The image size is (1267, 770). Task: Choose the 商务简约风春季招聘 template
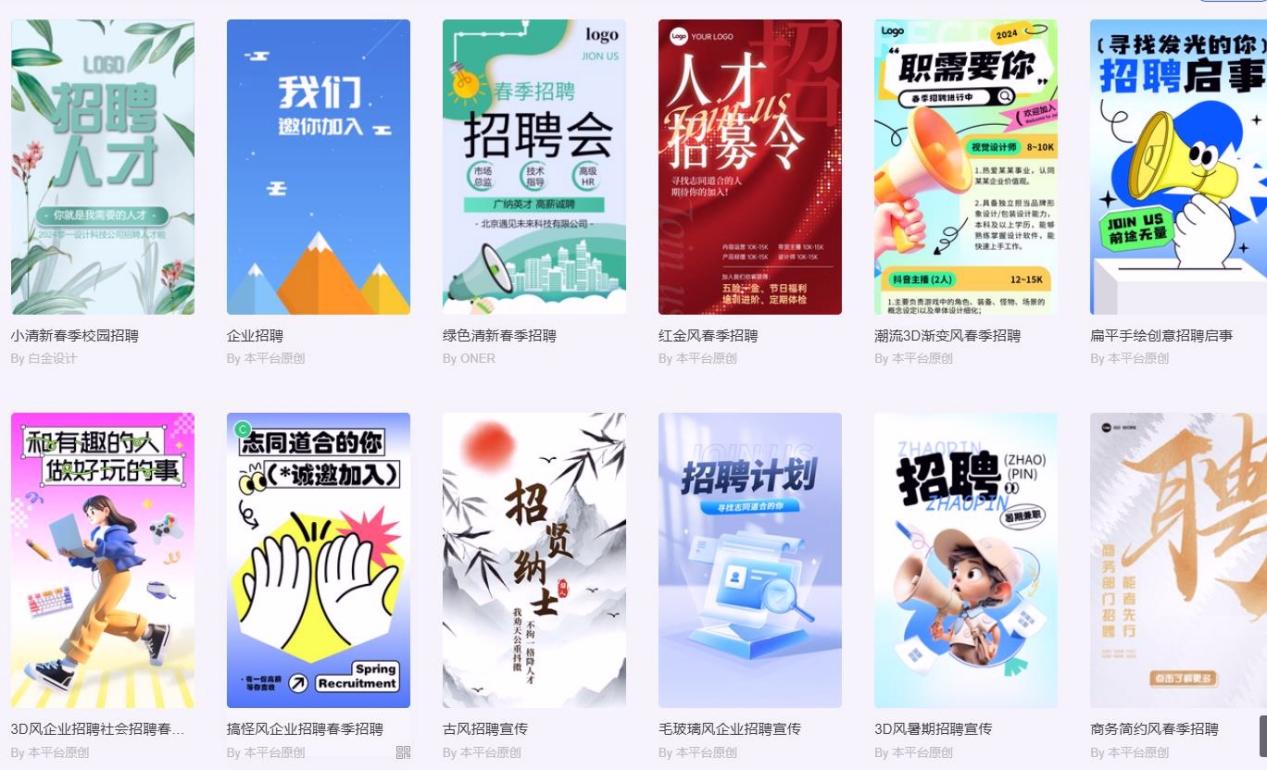pos(1178,560)
